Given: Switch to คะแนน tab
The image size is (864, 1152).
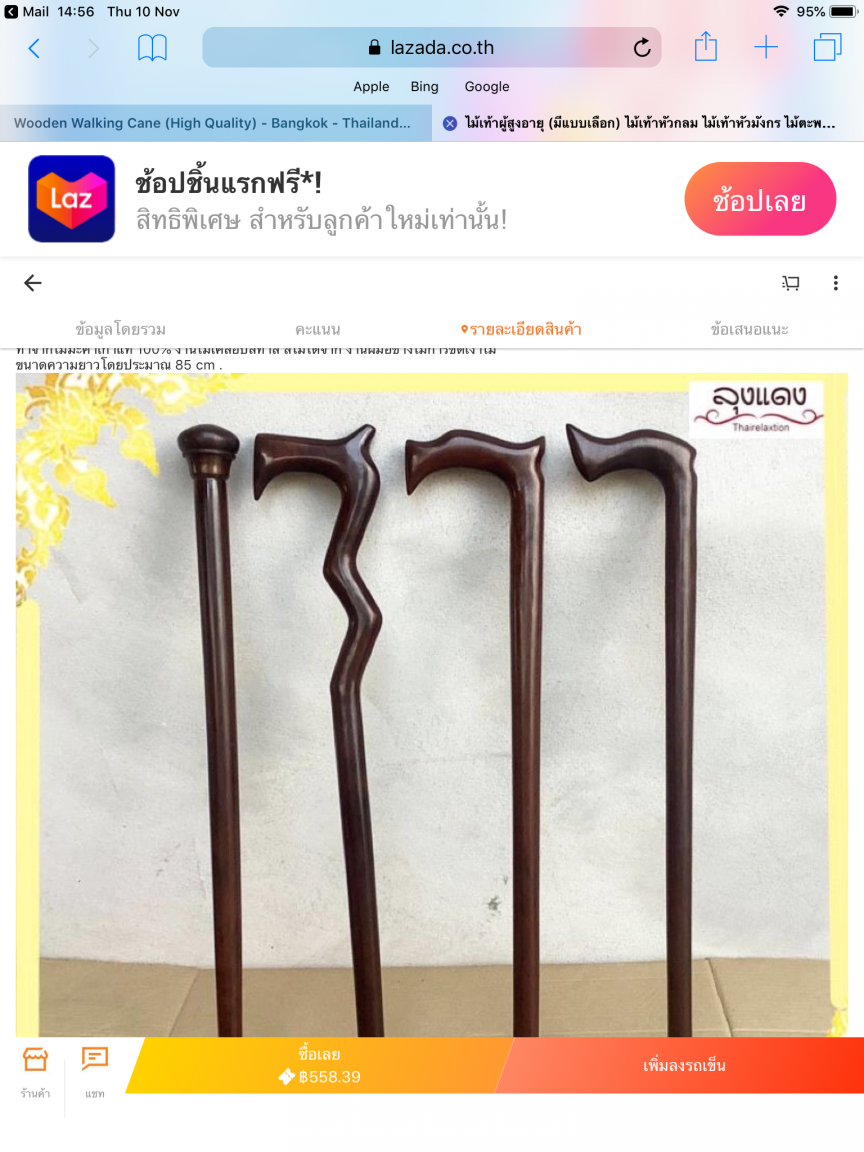Looking at the screenshot, I should click(317, 329).
